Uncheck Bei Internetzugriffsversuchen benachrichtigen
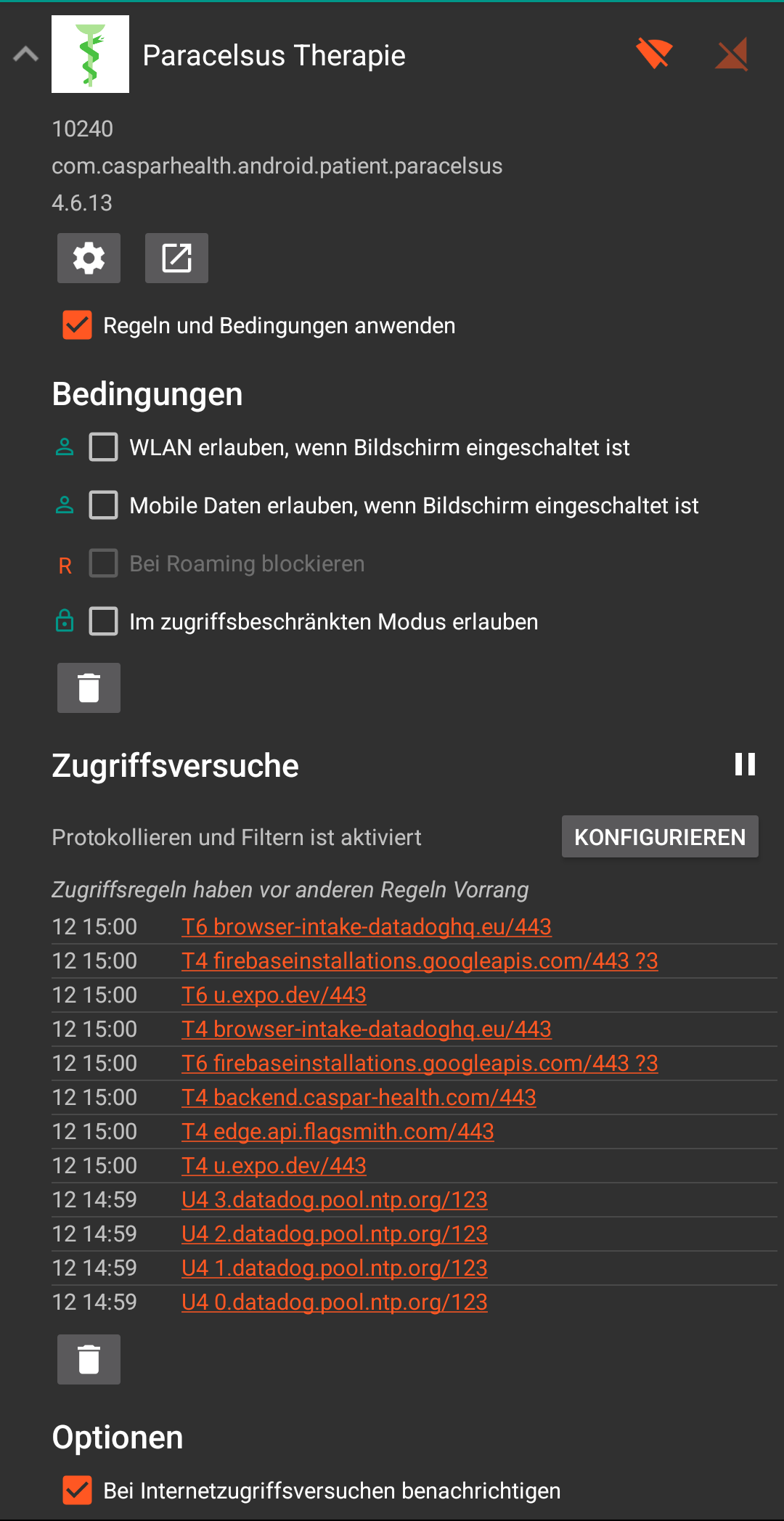The width and height of the screenshot is (784, 1521). point(77,1491)
